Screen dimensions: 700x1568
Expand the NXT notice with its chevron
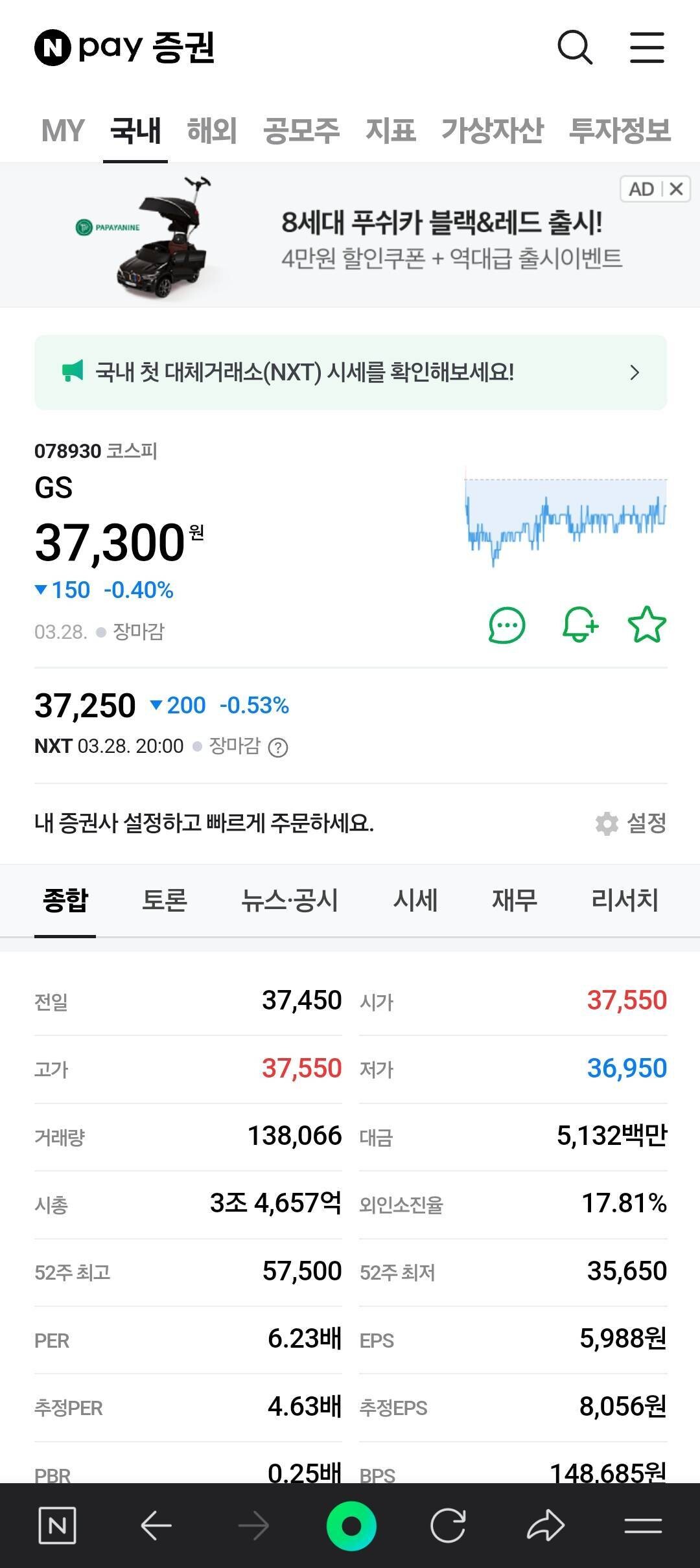pos(634,371)
